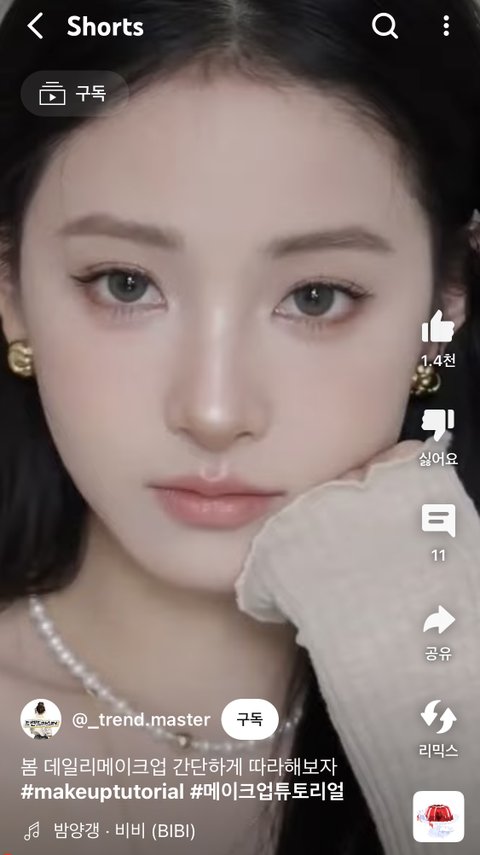
Task: Dislike this Short with 싫어요
Action: click(438, 425)
